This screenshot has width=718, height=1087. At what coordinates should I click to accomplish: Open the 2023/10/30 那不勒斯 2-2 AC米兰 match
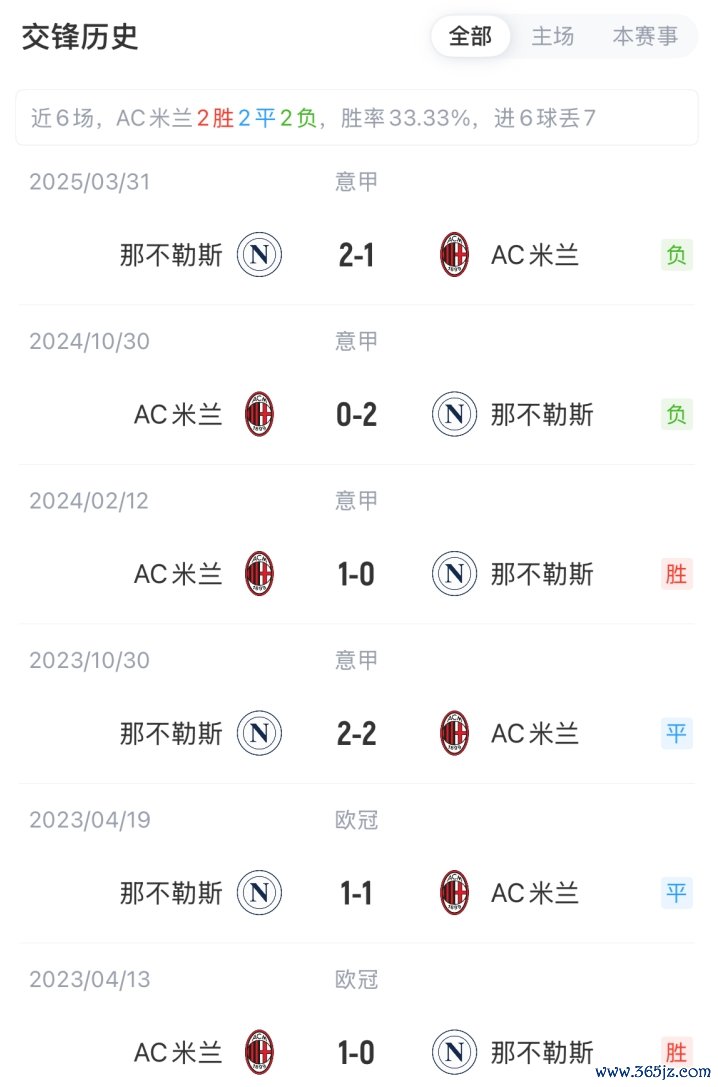[357, 734]
